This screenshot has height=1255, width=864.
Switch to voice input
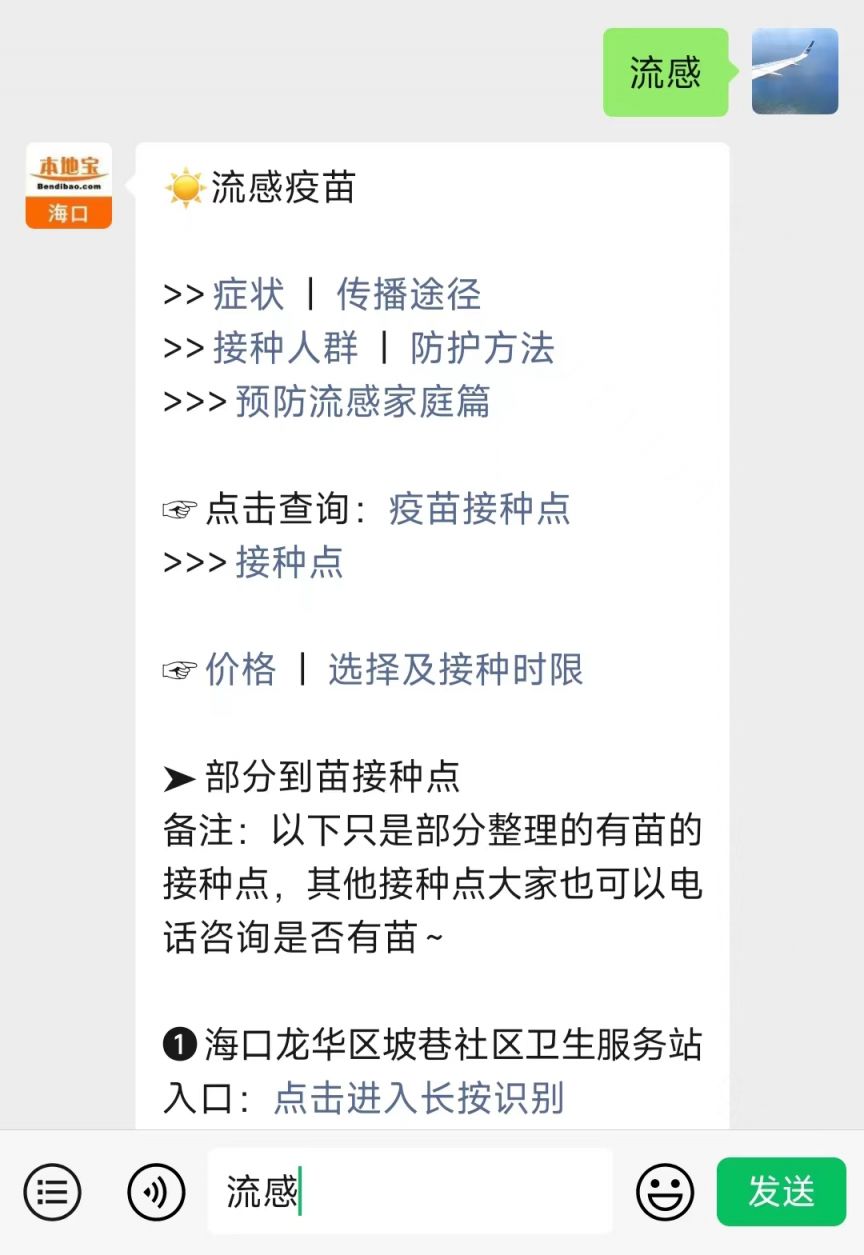[x=156, y=1192]
